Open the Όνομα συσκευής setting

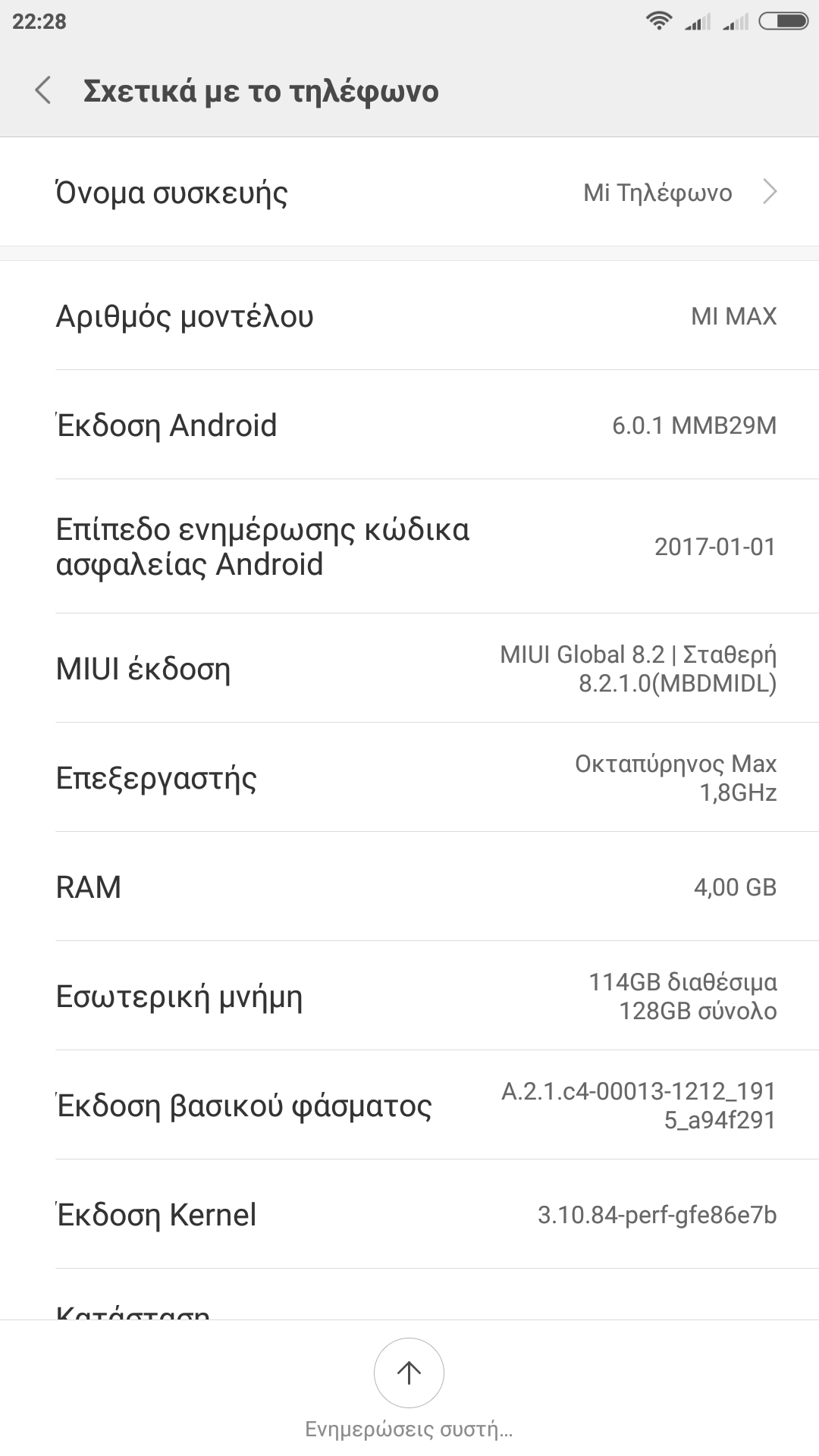409,193
